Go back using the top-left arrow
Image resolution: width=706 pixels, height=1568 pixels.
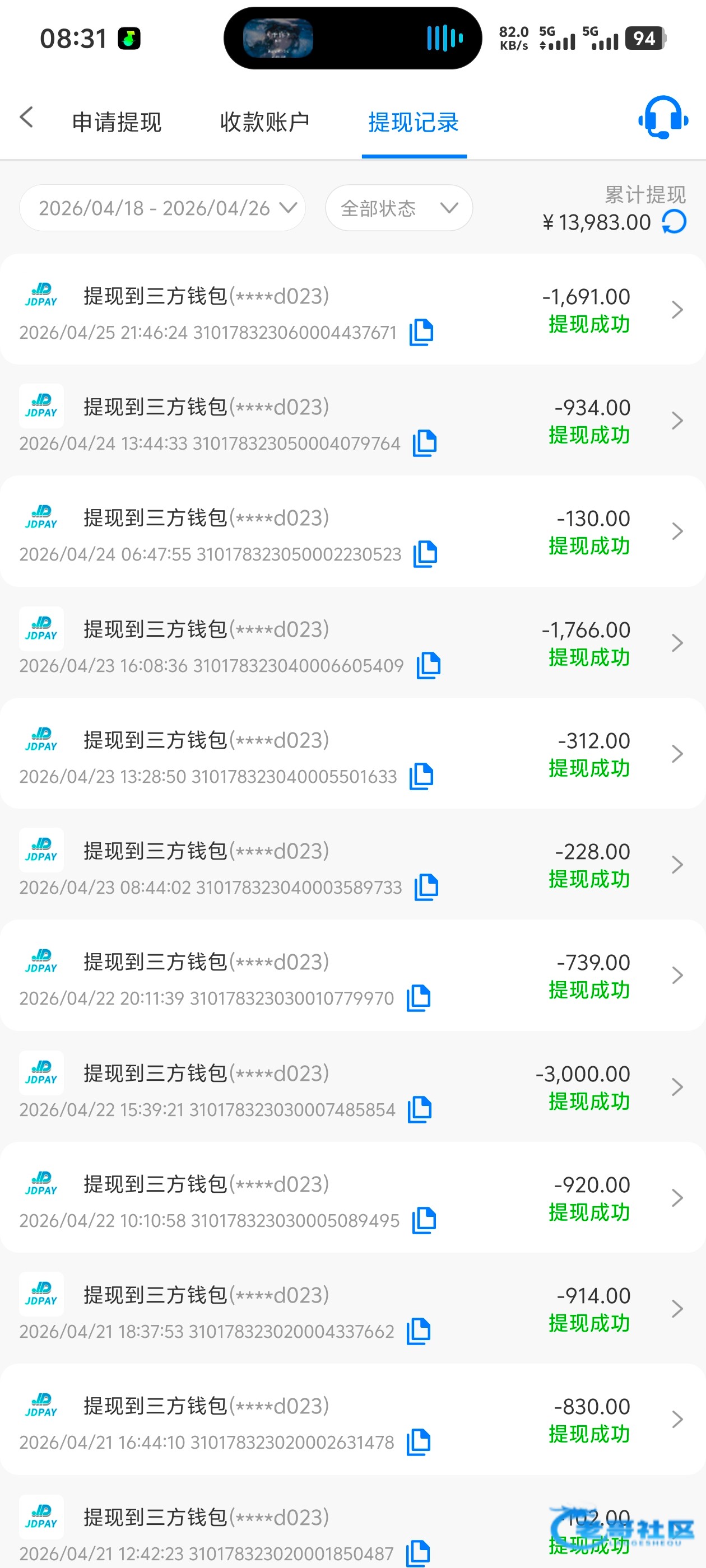(26, 117)
